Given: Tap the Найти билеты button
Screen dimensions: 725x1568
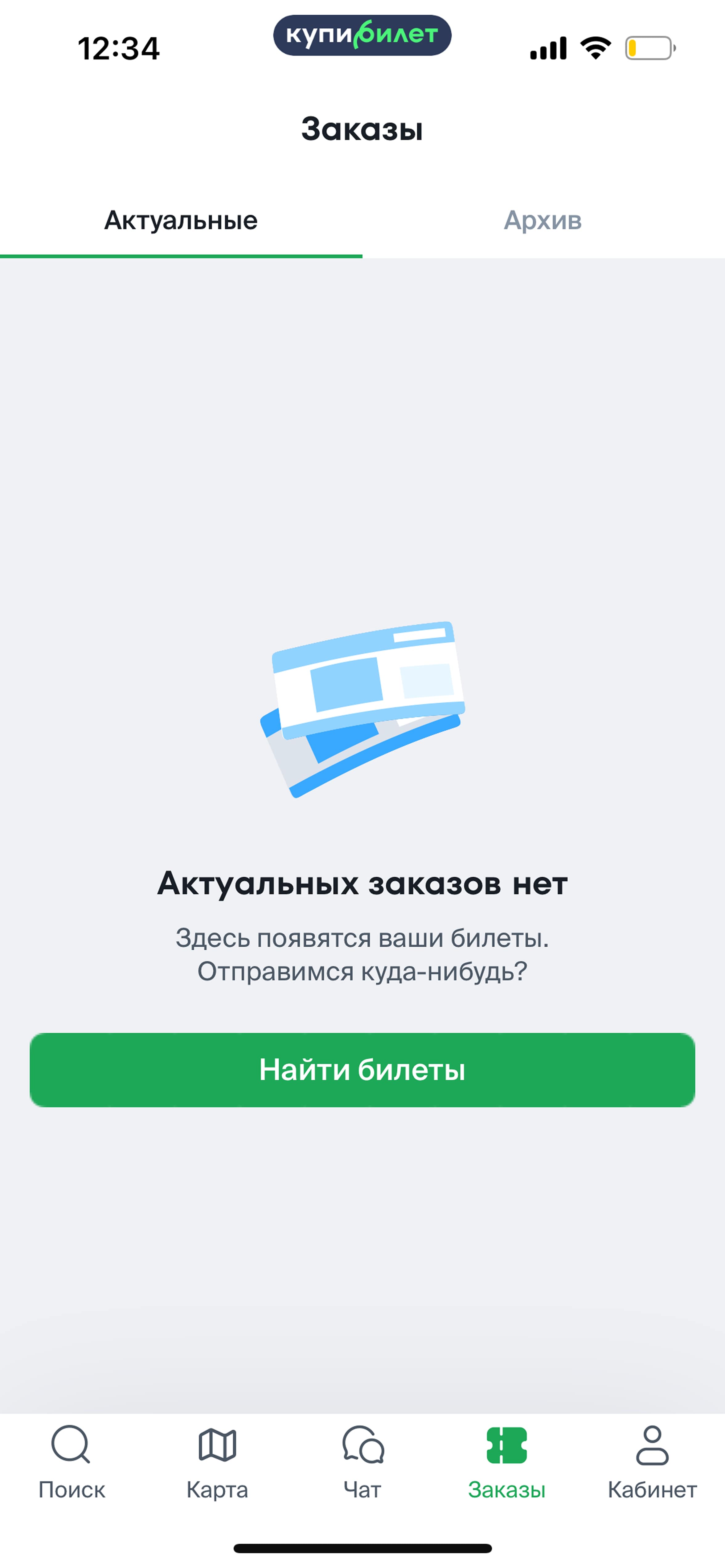Looking at the screenshot, I should click(x=362, y=1070).
